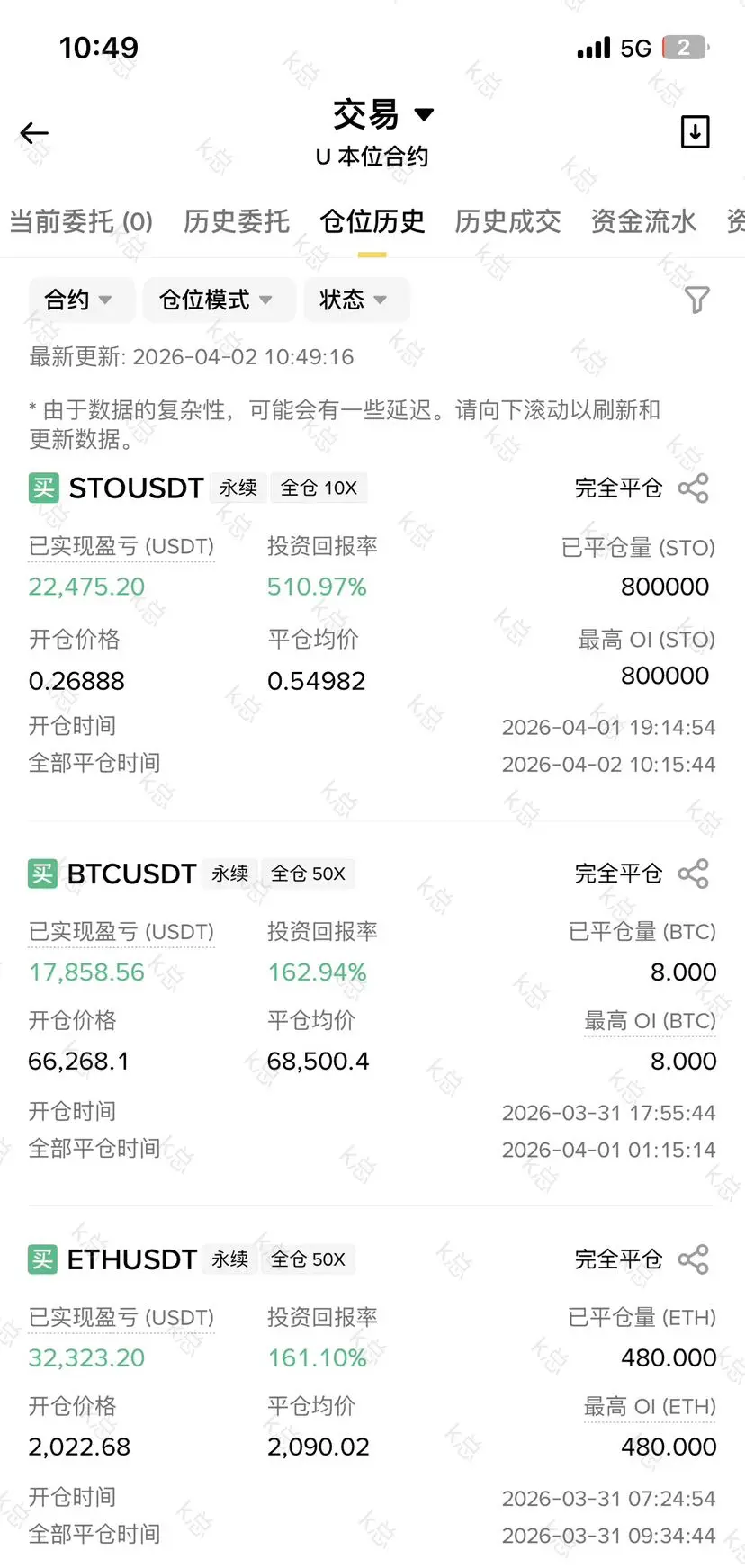Expand the 仓位模式 filter dropdown

pos(217,300)
